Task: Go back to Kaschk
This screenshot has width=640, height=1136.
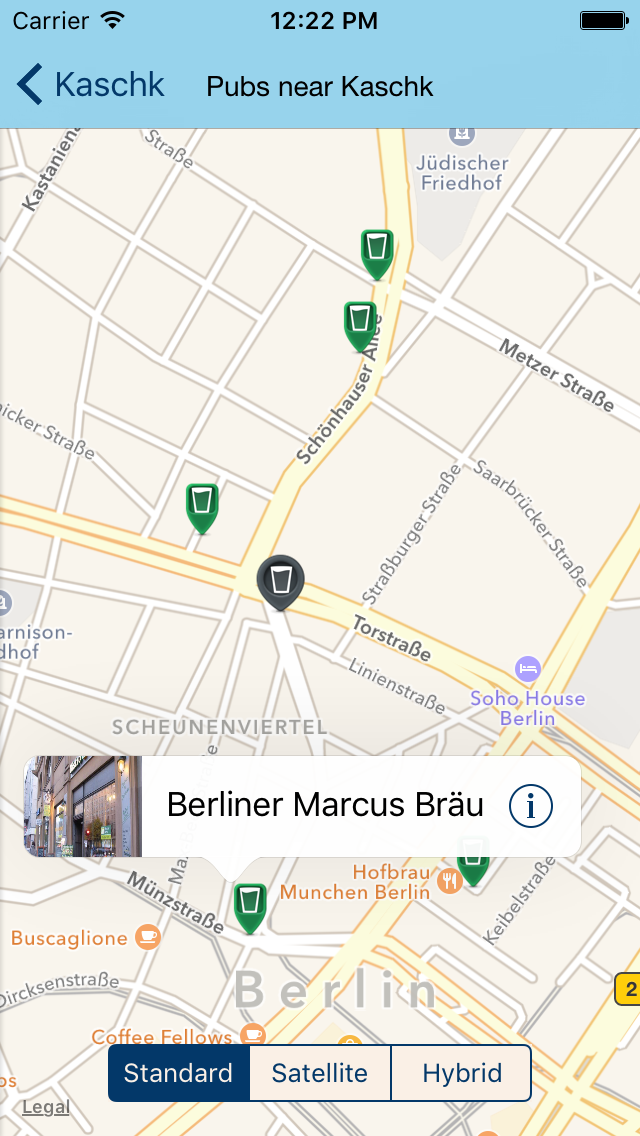Action: 91,85
